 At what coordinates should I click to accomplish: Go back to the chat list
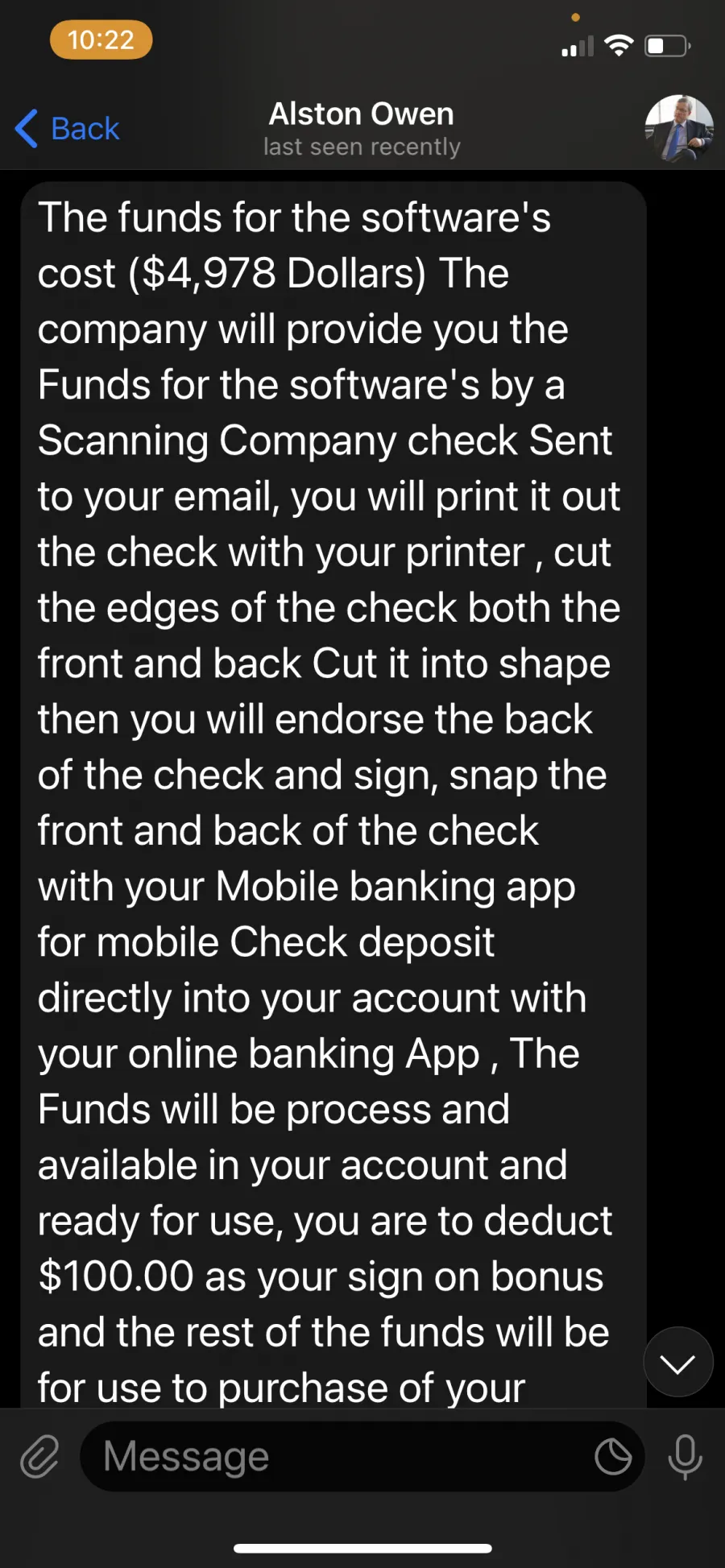68,129
